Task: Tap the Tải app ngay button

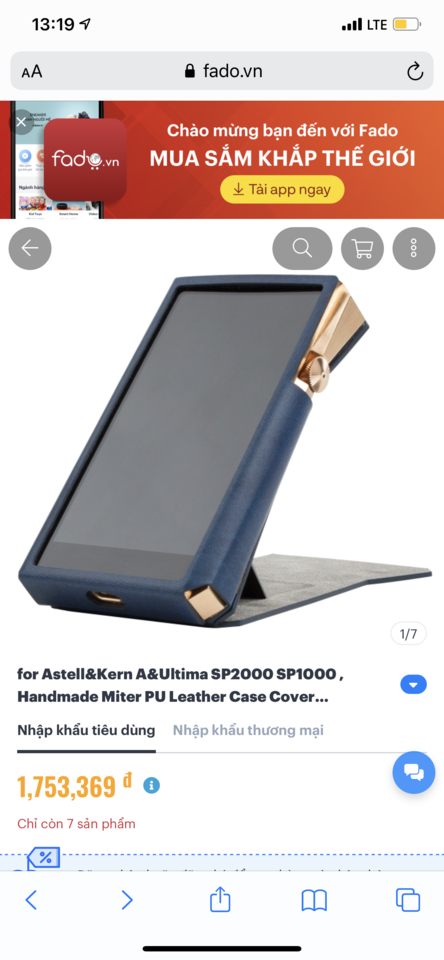Action: [282, 189]
